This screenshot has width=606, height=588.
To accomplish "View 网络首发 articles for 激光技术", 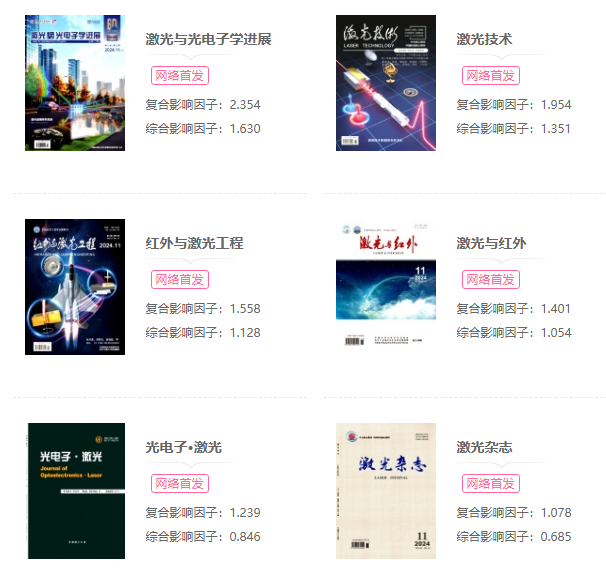I will (x=491, y=75).
